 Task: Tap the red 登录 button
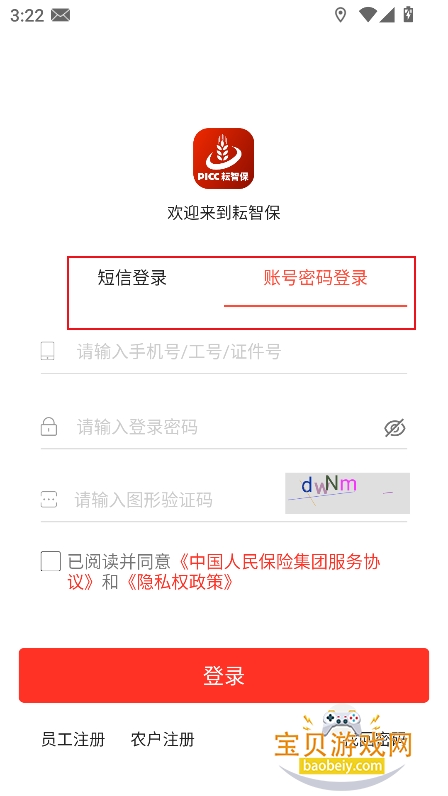pyautogui.click(x=224, y=675)
